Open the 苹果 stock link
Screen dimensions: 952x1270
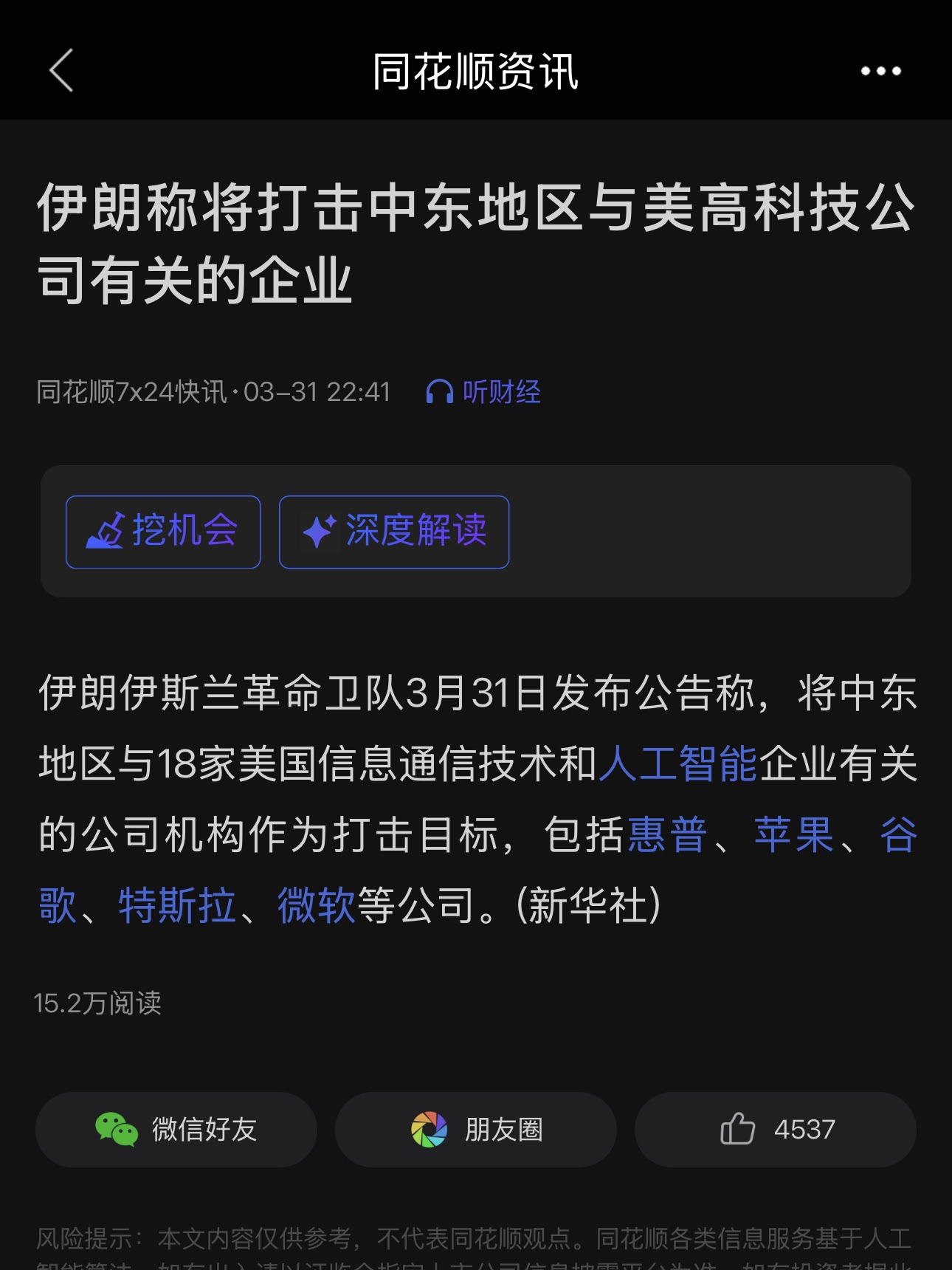pos(794,835)
